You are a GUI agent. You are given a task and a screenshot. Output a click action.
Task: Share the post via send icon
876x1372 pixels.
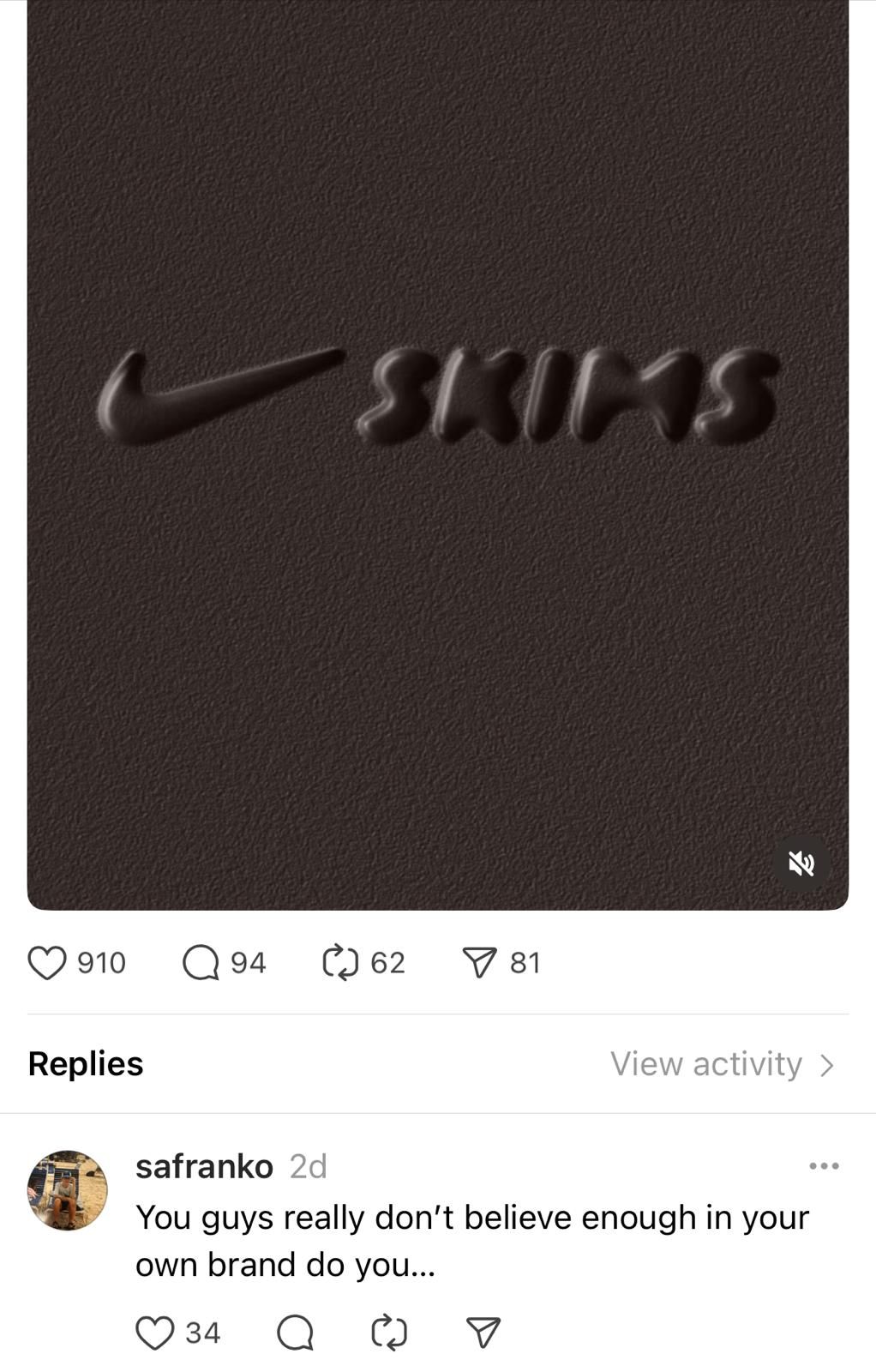pyautogui.click(x=479, y=962)
